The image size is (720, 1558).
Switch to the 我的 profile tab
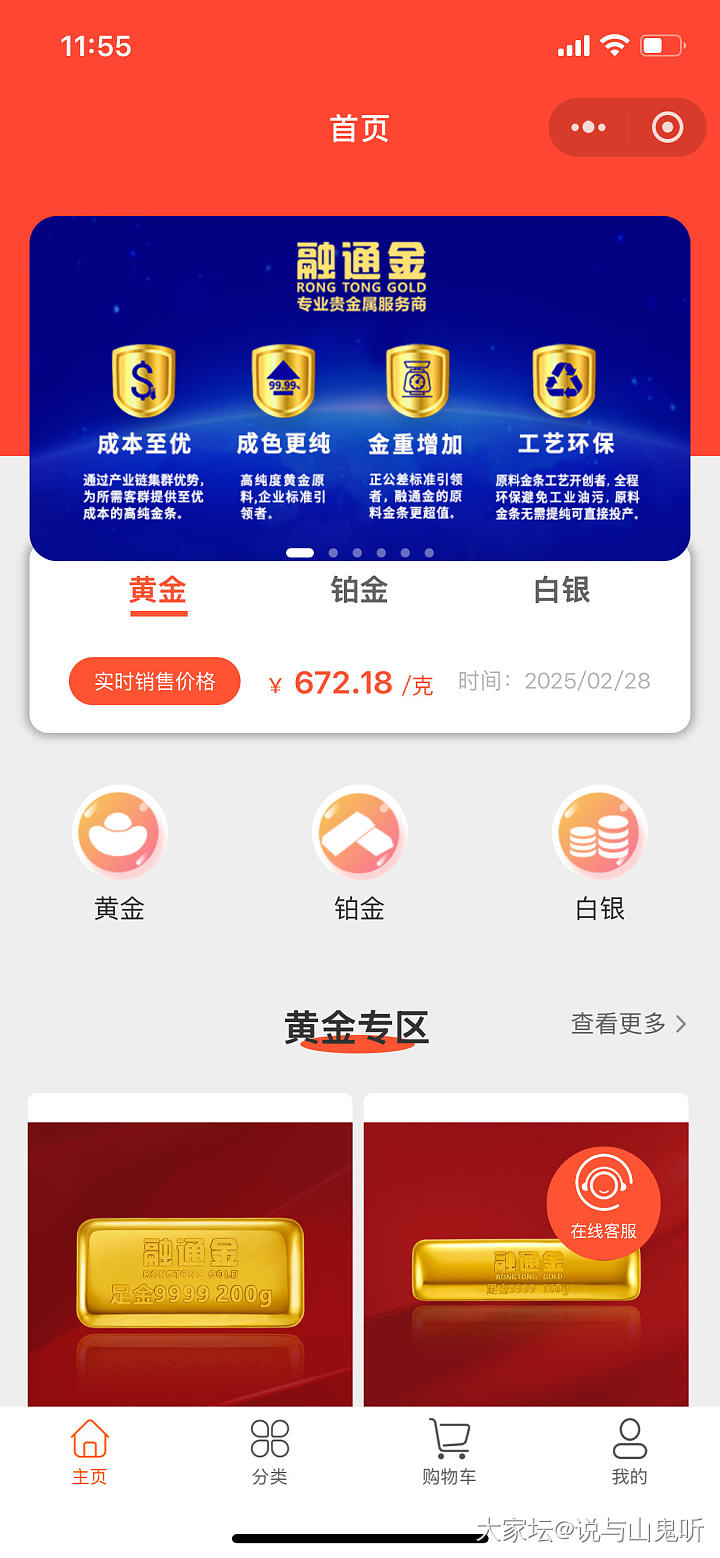[x=630, y=1452]
